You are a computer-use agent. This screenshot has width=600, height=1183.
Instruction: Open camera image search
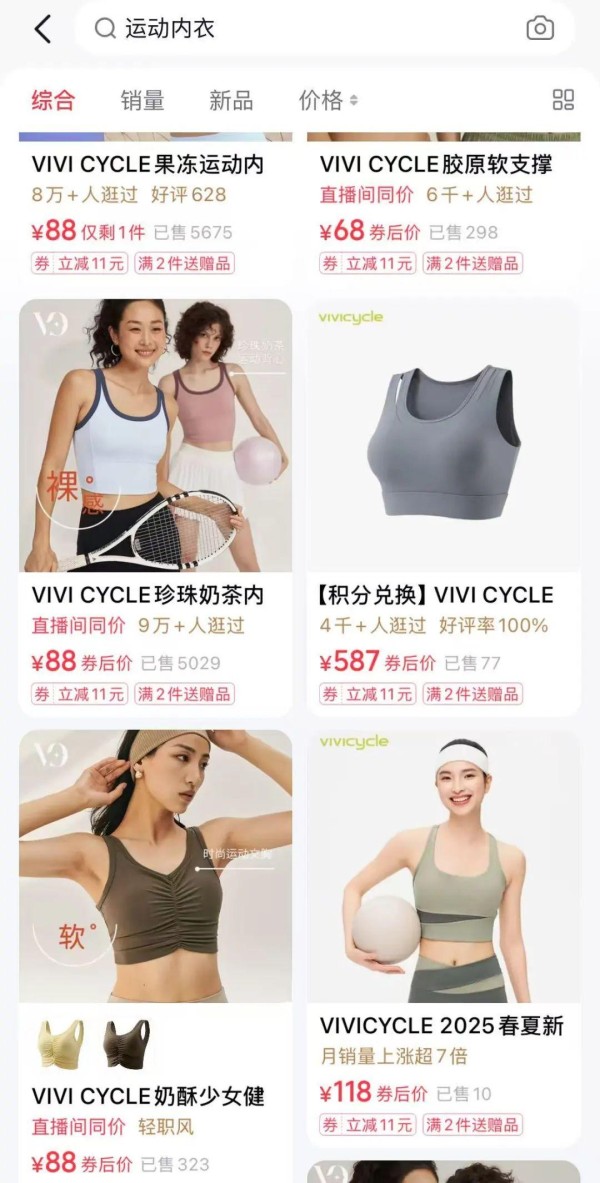pos(540,29)
